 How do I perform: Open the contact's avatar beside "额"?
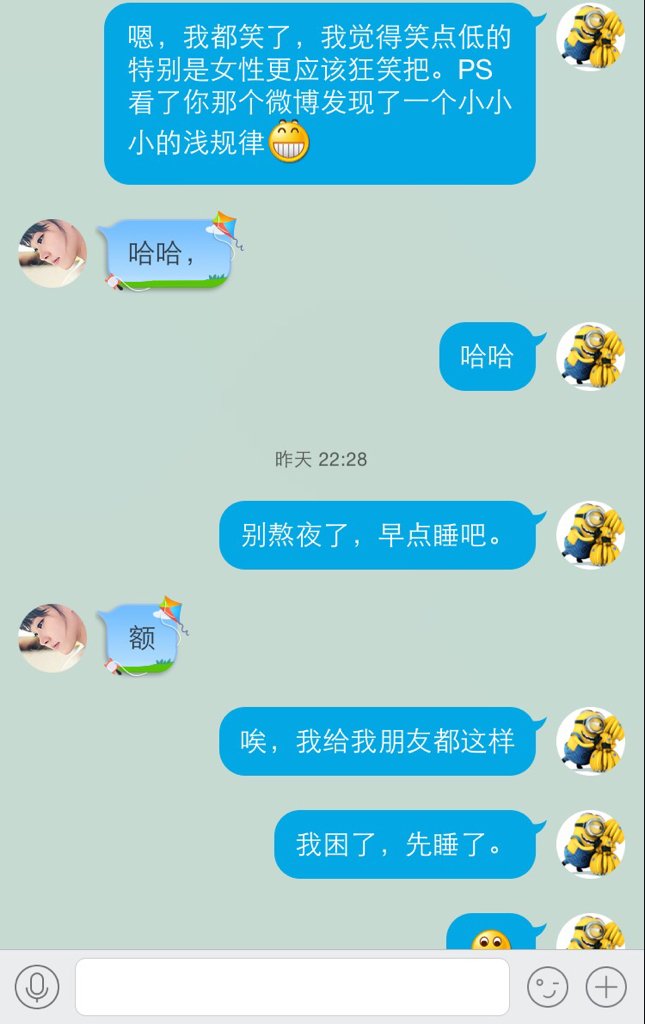(53, 637)
